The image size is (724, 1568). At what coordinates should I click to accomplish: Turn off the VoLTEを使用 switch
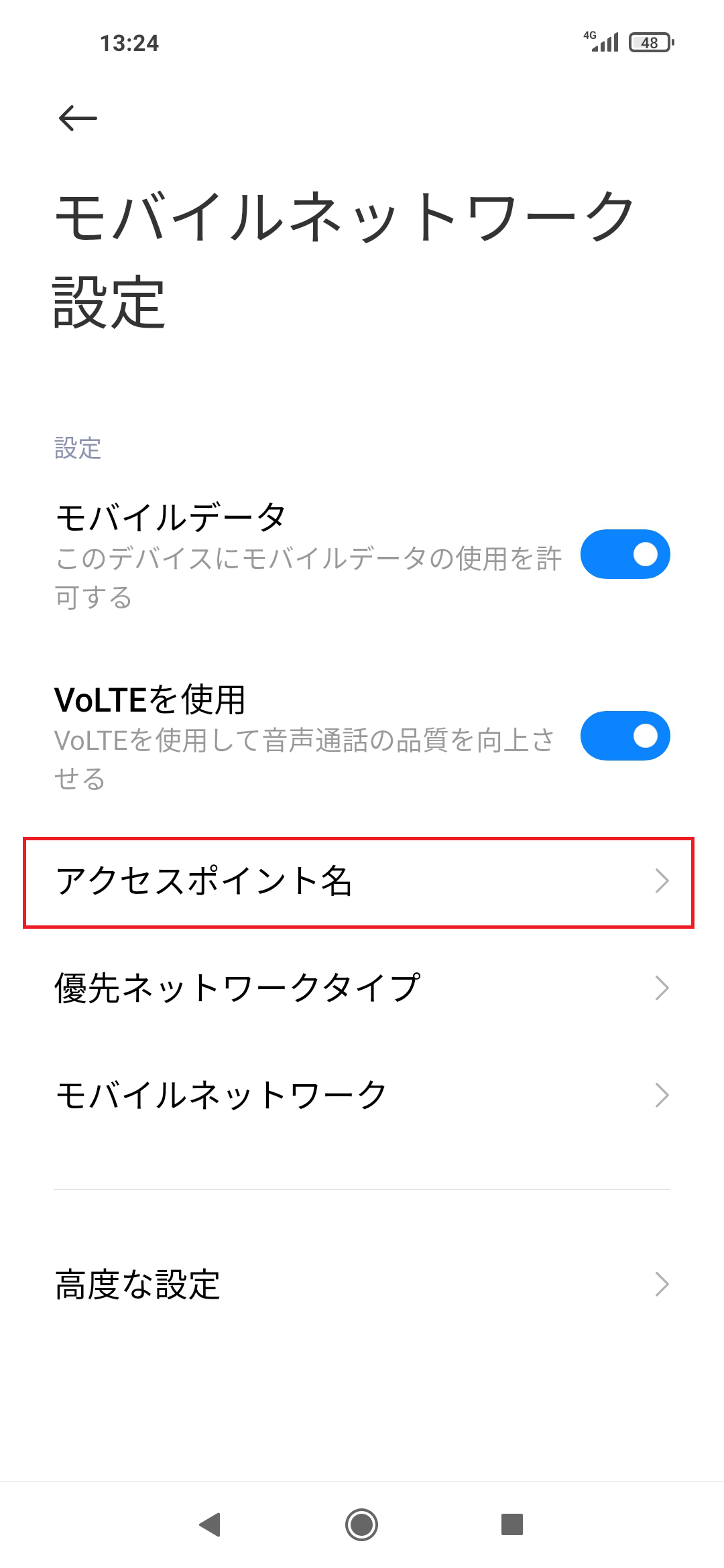pos(625,736)
